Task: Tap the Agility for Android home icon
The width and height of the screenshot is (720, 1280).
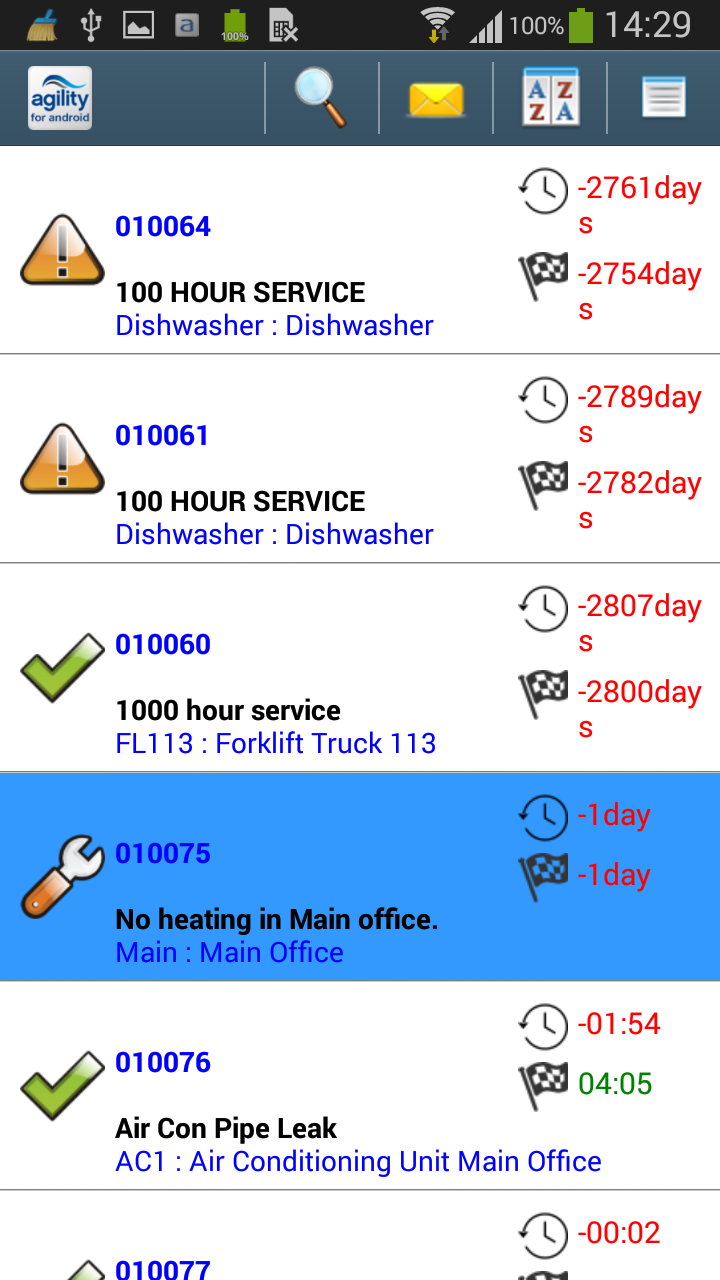Action: [x=61, y=98]
